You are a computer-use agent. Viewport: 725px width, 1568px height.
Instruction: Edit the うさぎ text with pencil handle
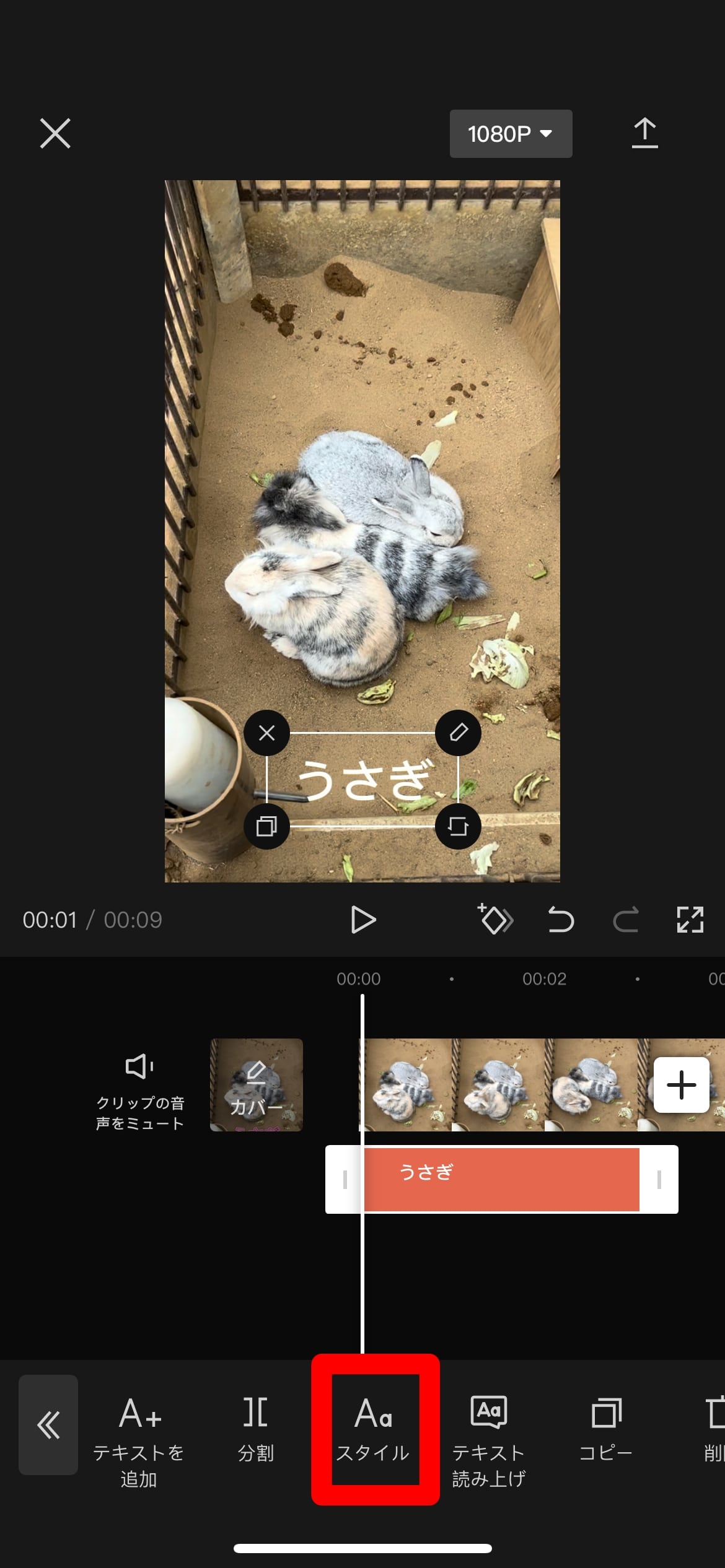[458, 733]
